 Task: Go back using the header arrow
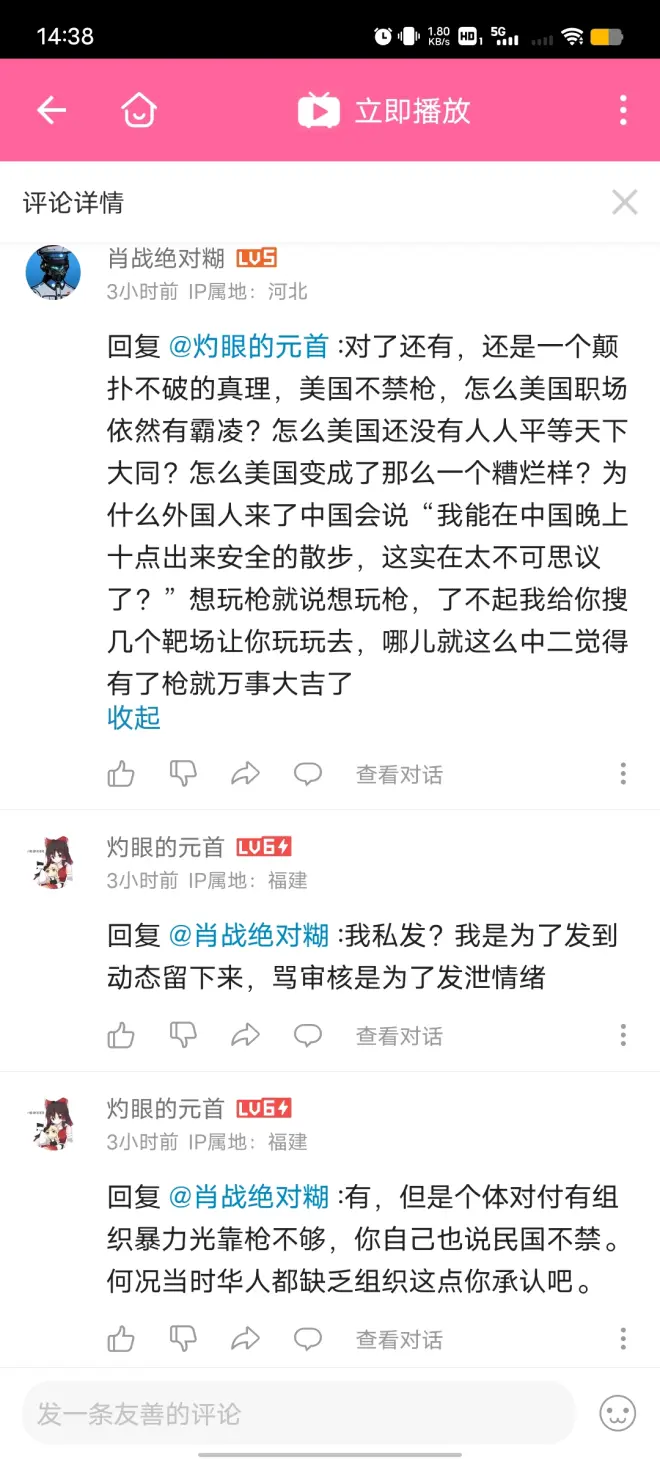tap(51, 110)
